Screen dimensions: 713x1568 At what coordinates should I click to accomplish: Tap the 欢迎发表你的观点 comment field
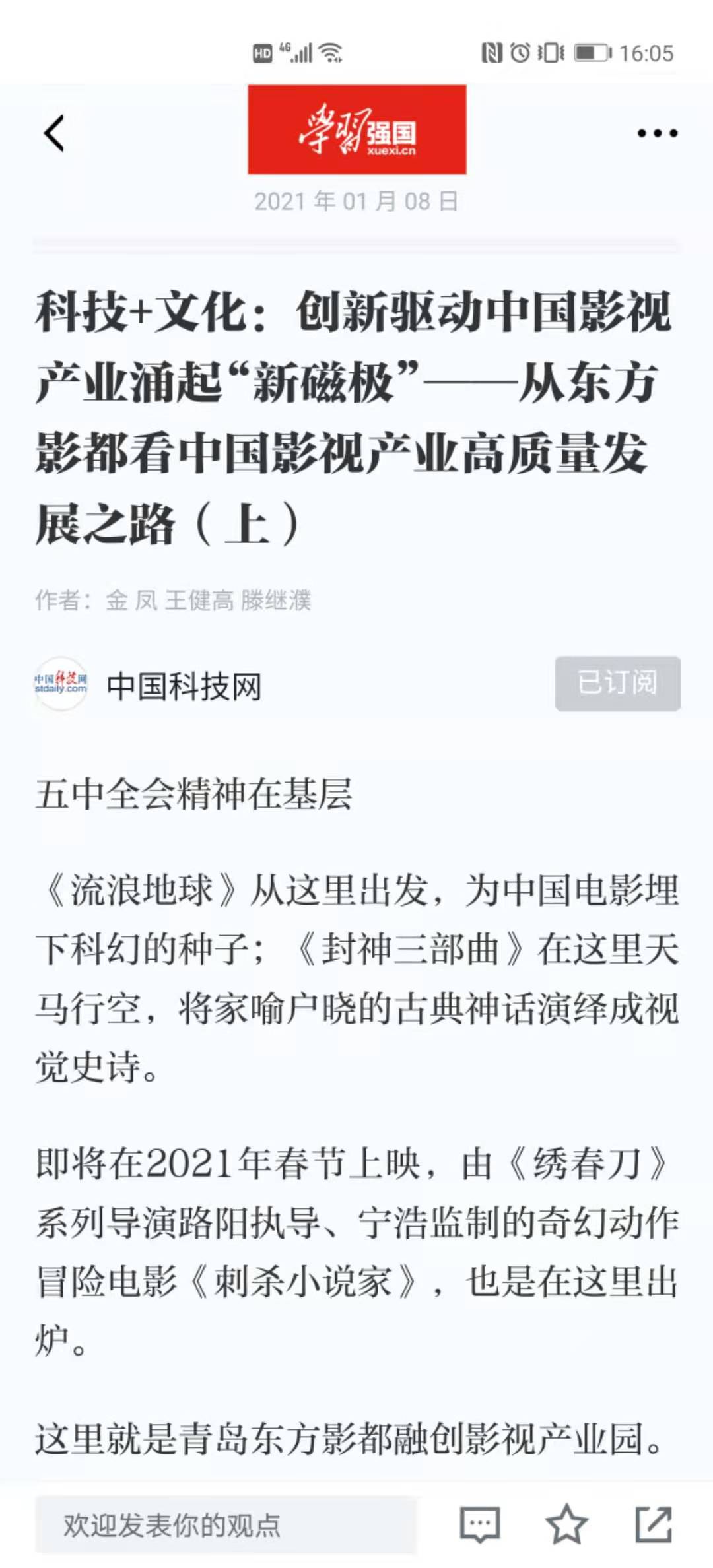coord(225,1525)
